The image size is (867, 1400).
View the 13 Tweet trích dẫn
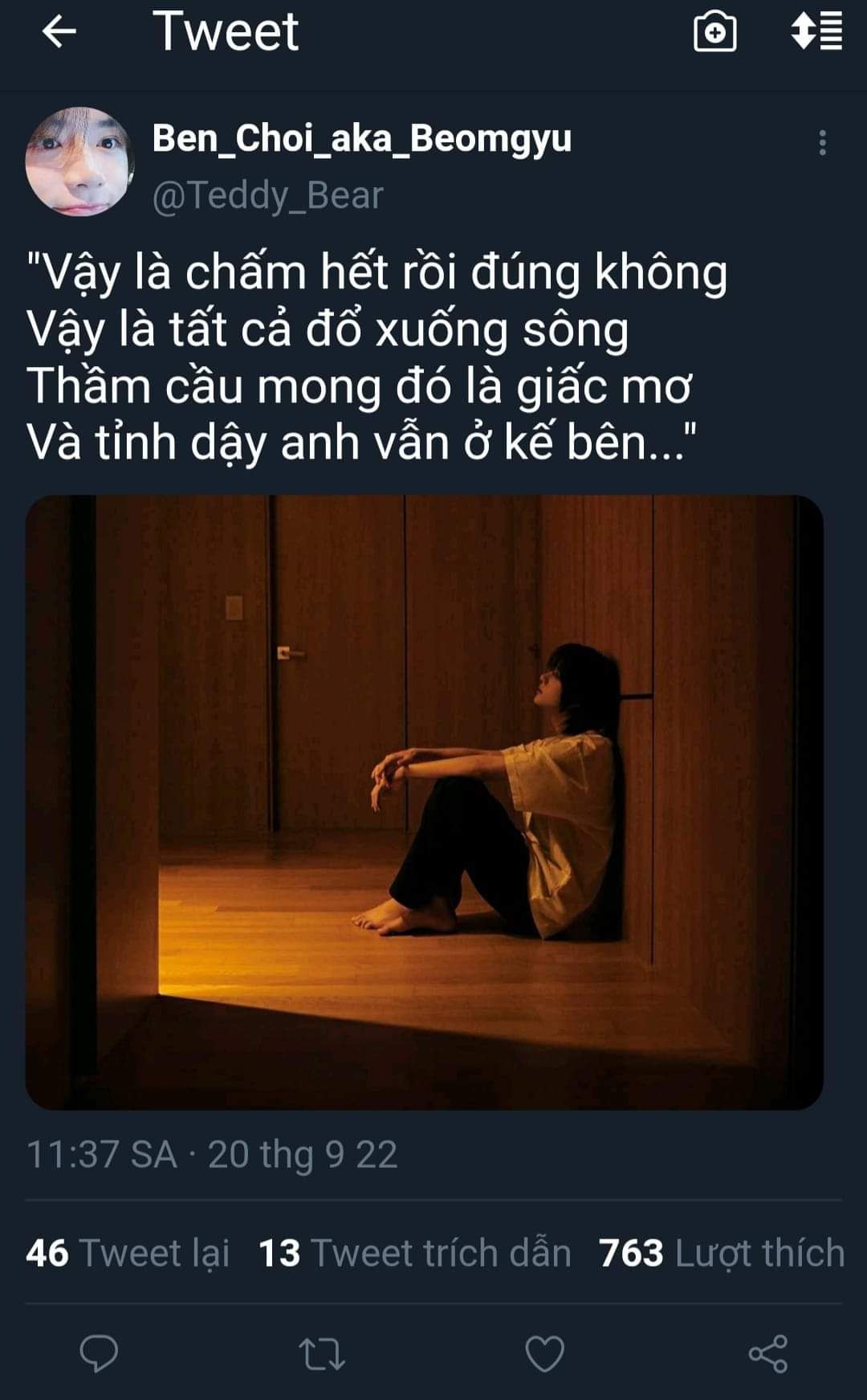click(x=414, y=1253)
